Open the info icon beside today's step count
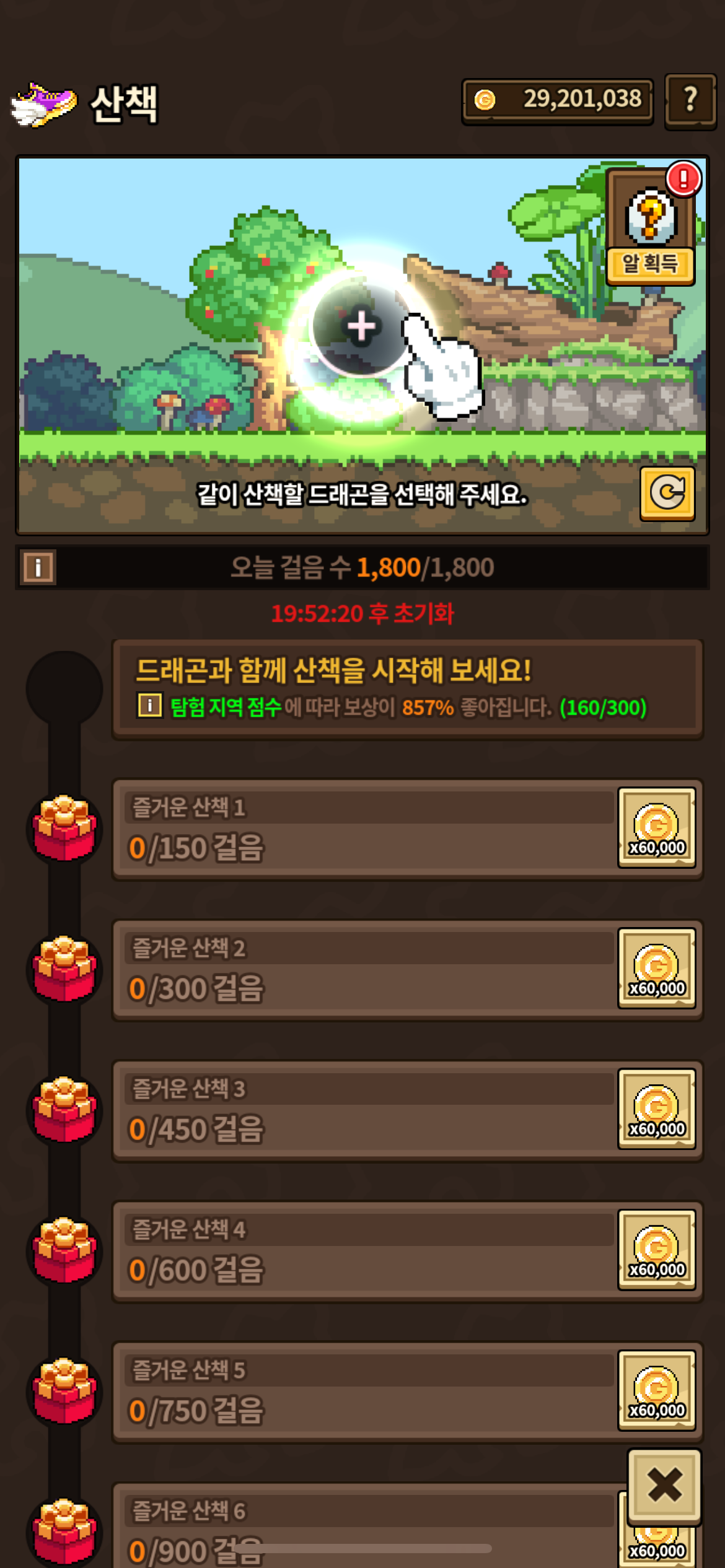This screenshot has width=725, height=1568. 38,567
